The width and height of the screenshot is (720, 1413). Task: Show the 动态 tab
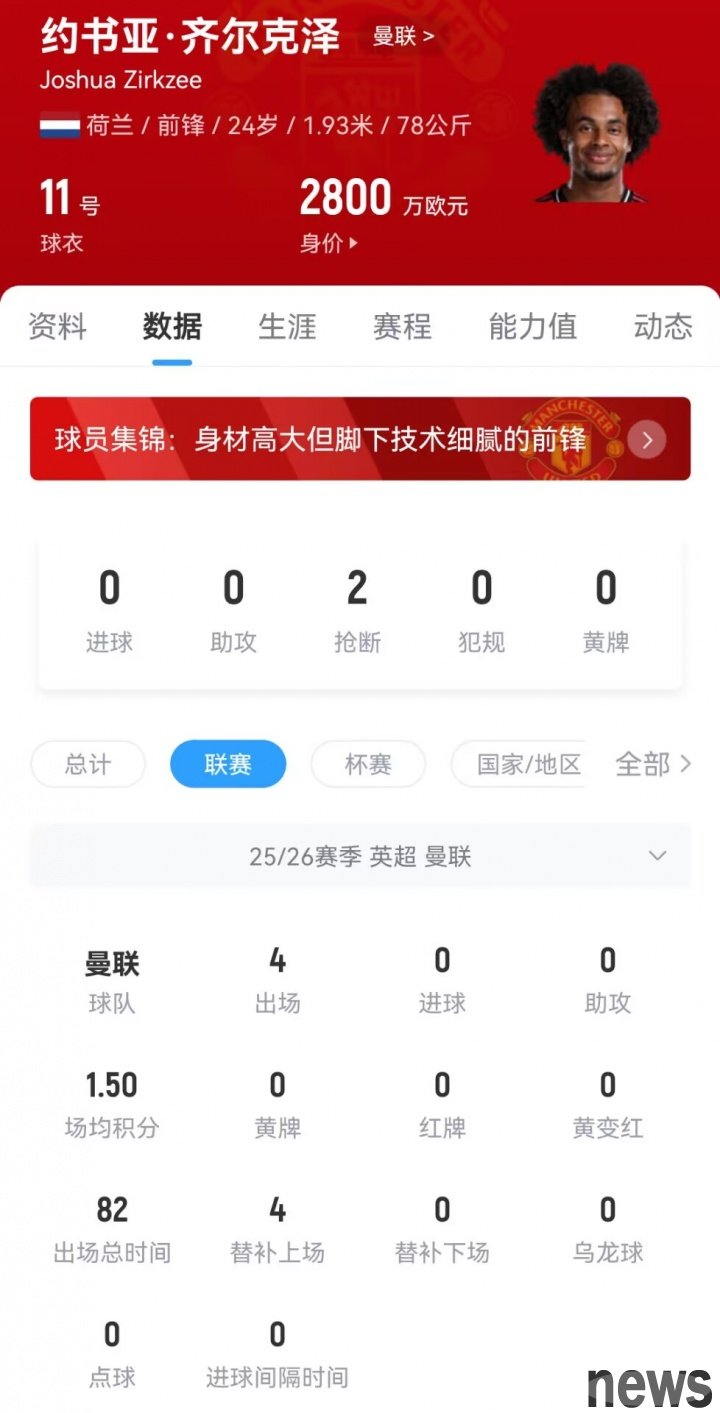(x=662, y=326)
